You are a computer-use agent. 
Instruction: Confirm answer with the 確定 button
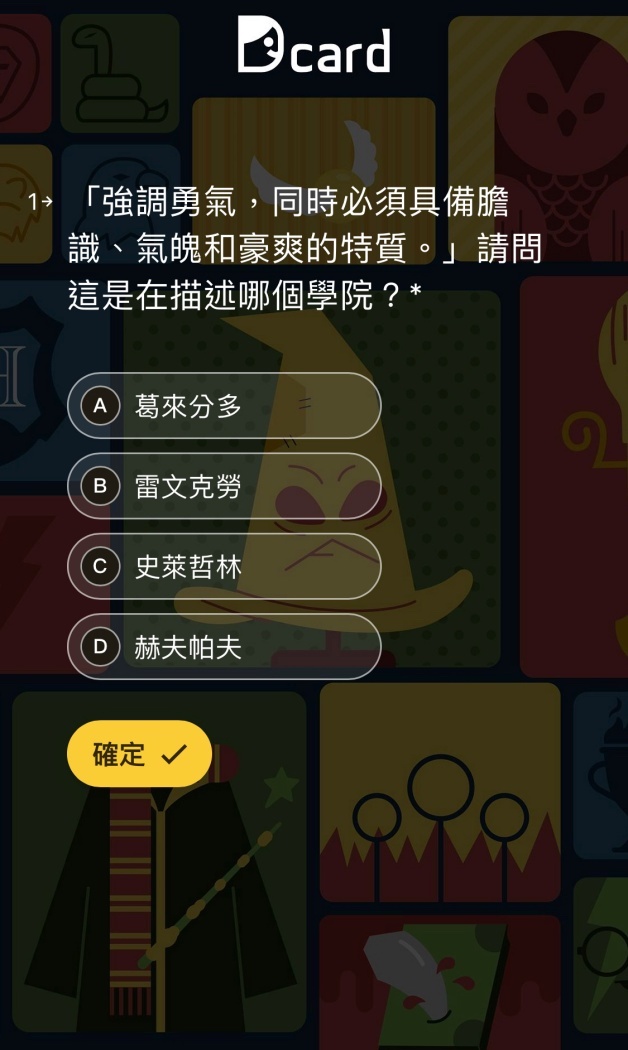[x=139, y=754]
